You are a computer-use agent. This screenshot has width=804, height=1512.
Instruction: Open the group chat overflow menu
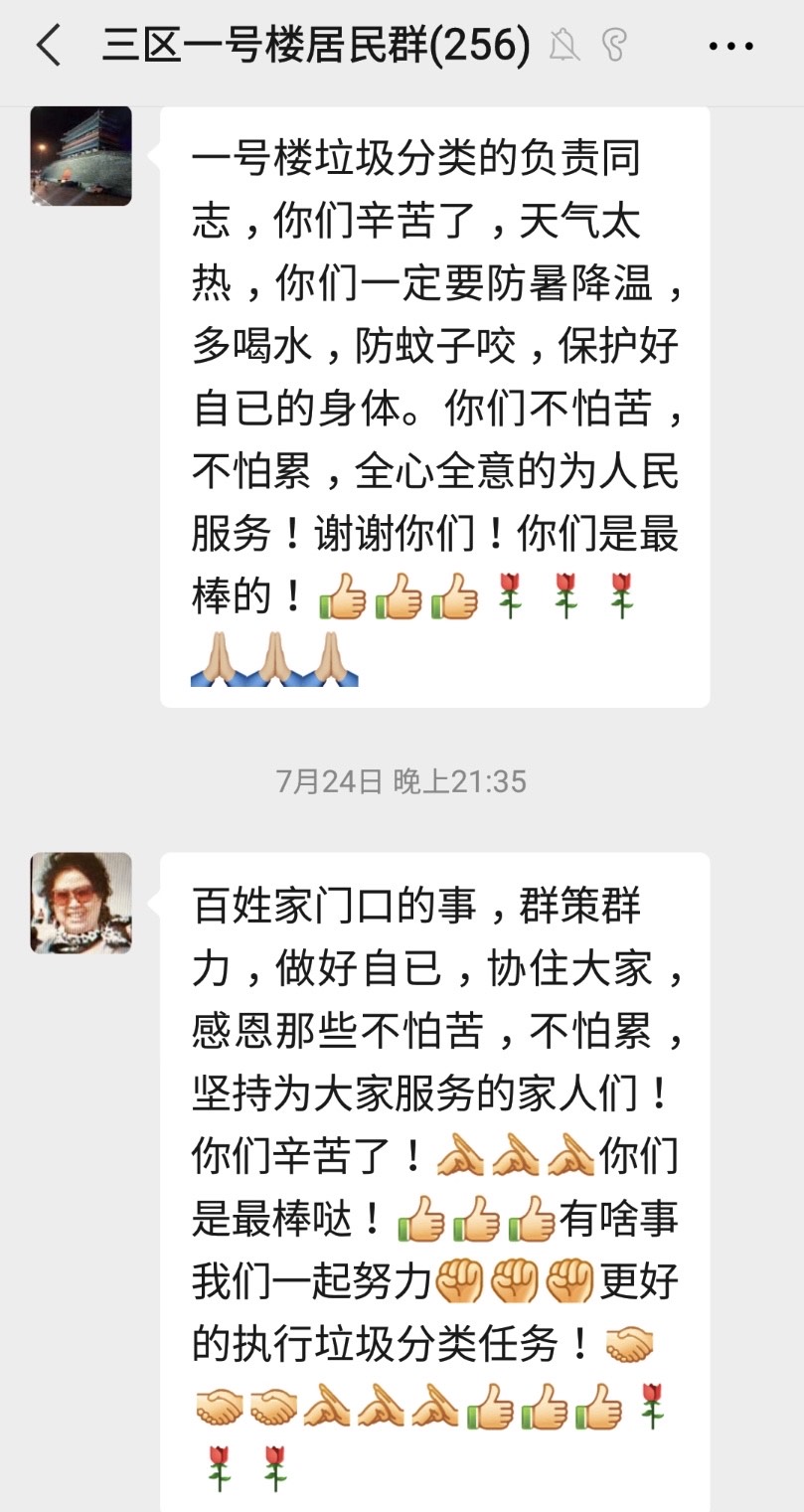coord(730,46)
